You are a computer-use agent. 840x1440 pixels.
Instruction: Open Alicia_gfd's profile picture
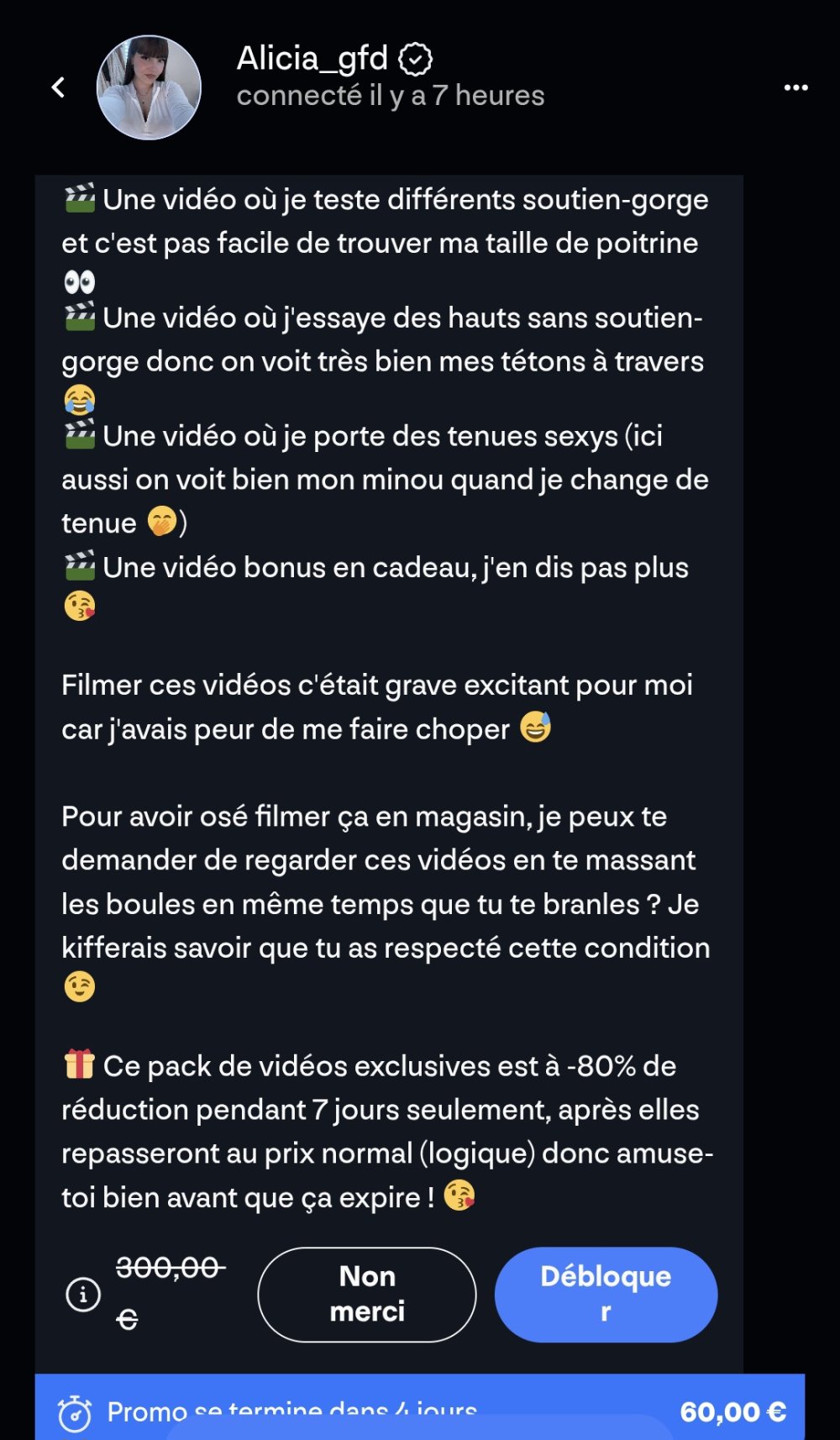click(149, 87)
